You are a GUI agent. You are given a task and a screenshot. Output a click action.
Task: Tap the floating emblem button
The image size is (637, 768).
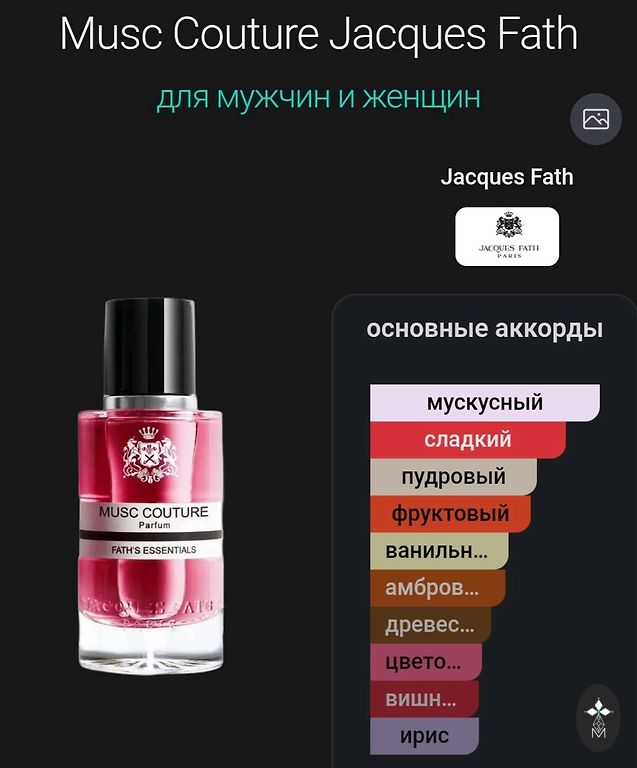tap(599, 718)
